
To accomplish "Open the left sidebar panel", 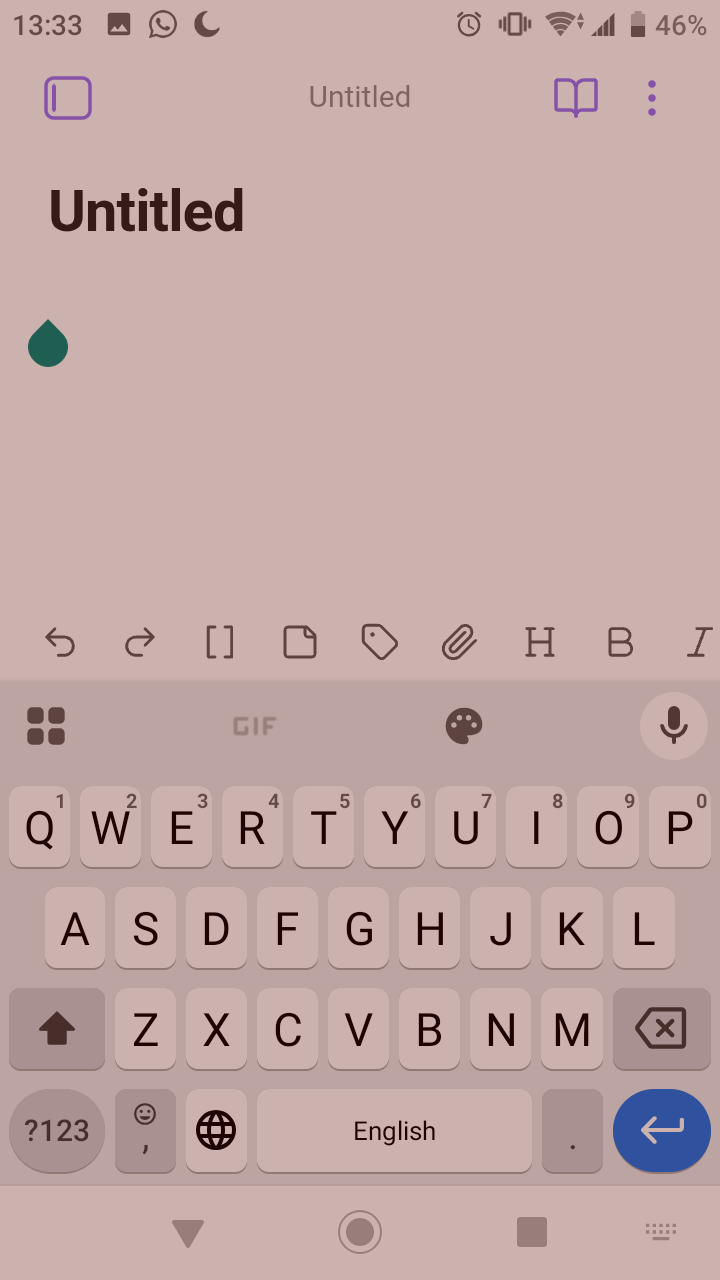I will click(68, 98).
